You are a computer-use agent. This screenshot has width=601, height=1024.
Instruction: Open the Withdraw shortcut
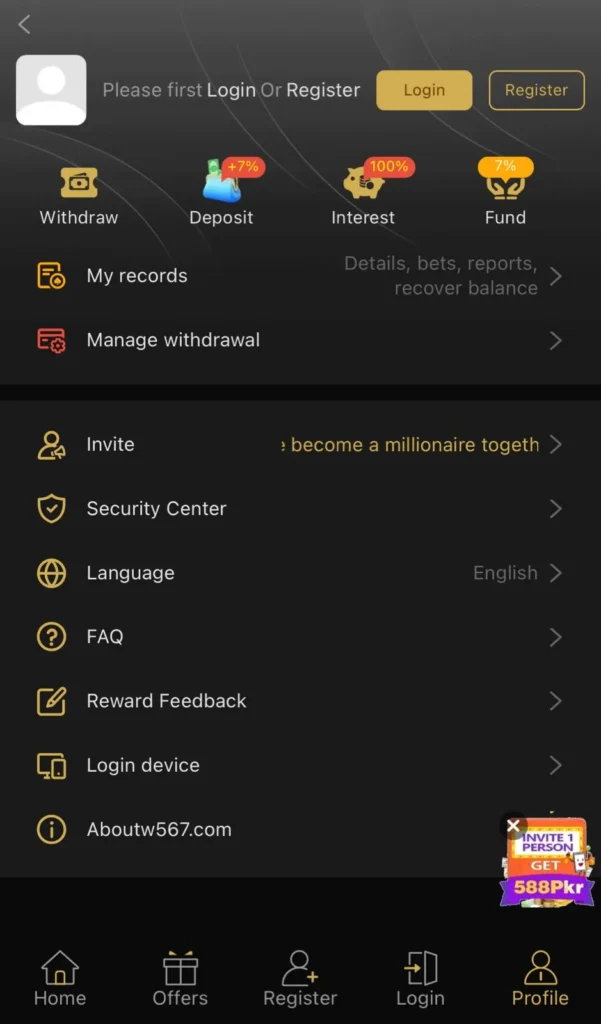click(x=79, y=195)
